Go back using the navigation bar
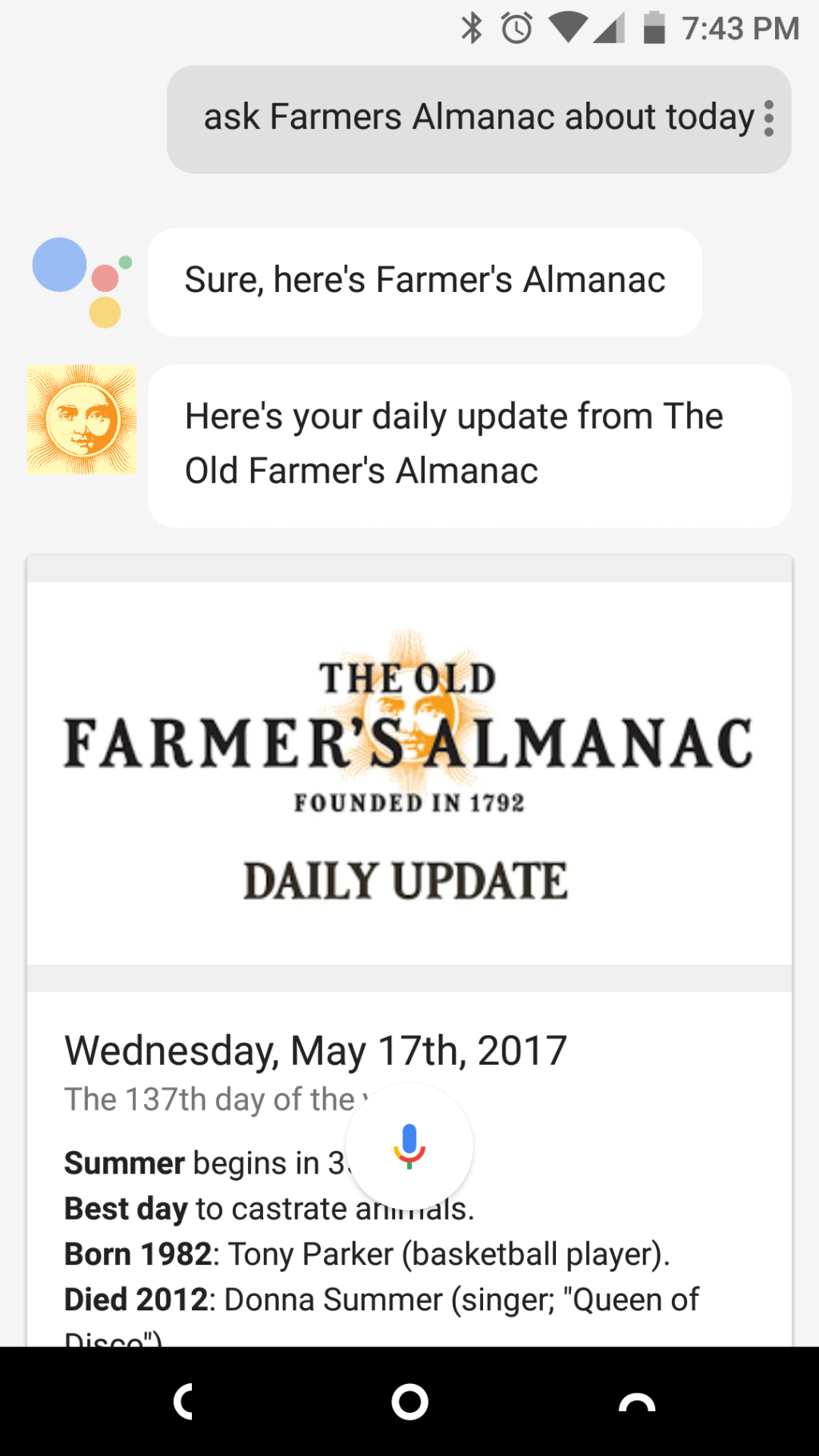This screenshot has width=819, height=1456. pyautogui.click(x=183, y=1402)
